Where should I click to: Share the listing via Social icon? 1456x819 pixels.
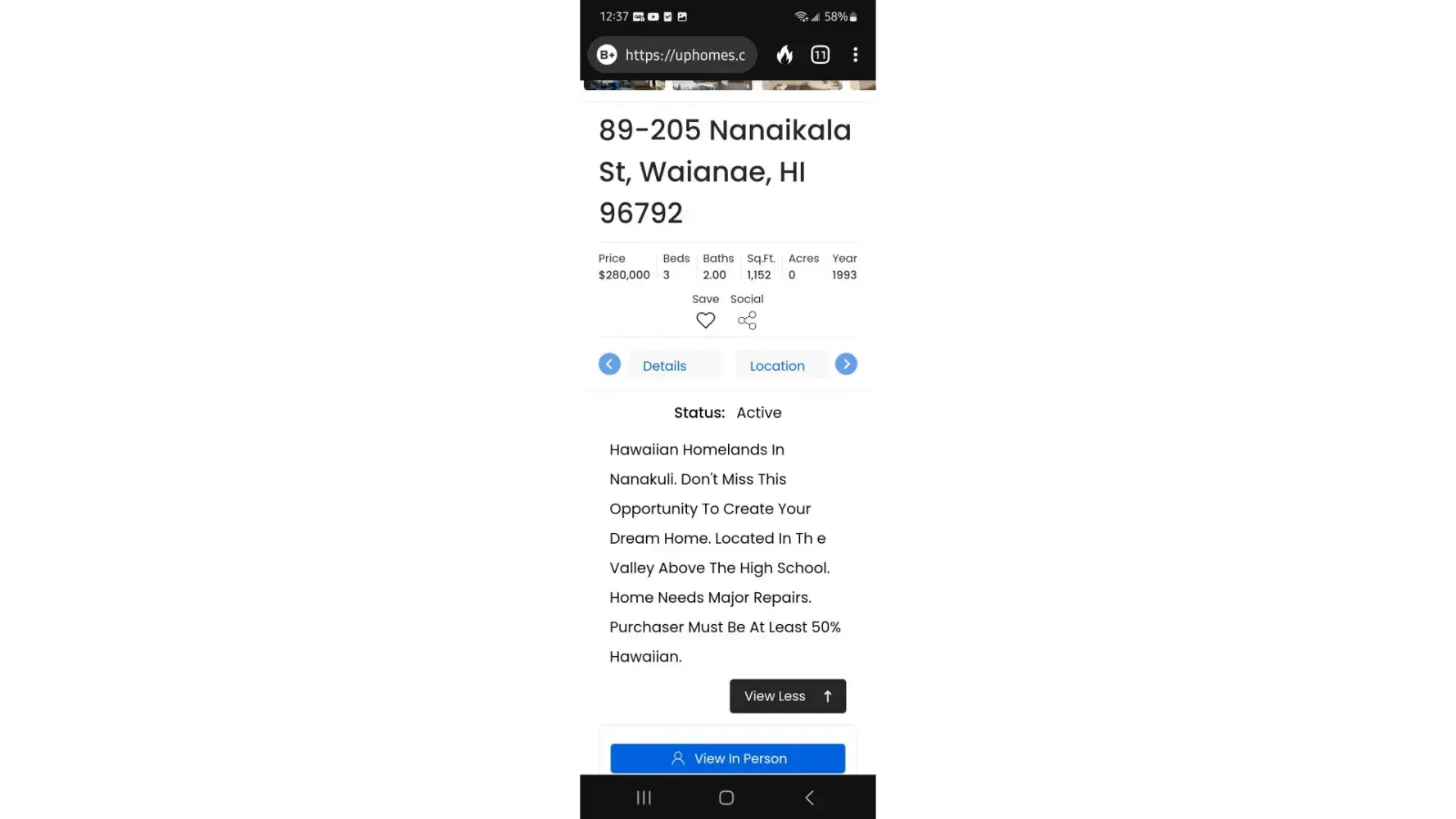pyautogui.click(x=747, y=320)
